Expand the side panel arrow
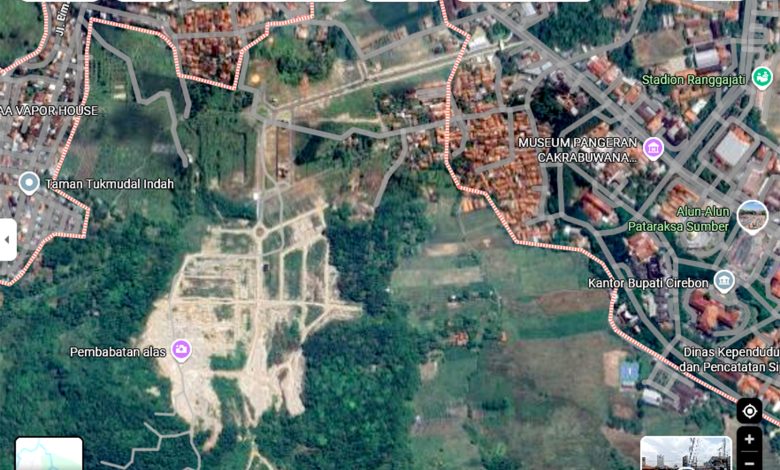 (8, 240)
